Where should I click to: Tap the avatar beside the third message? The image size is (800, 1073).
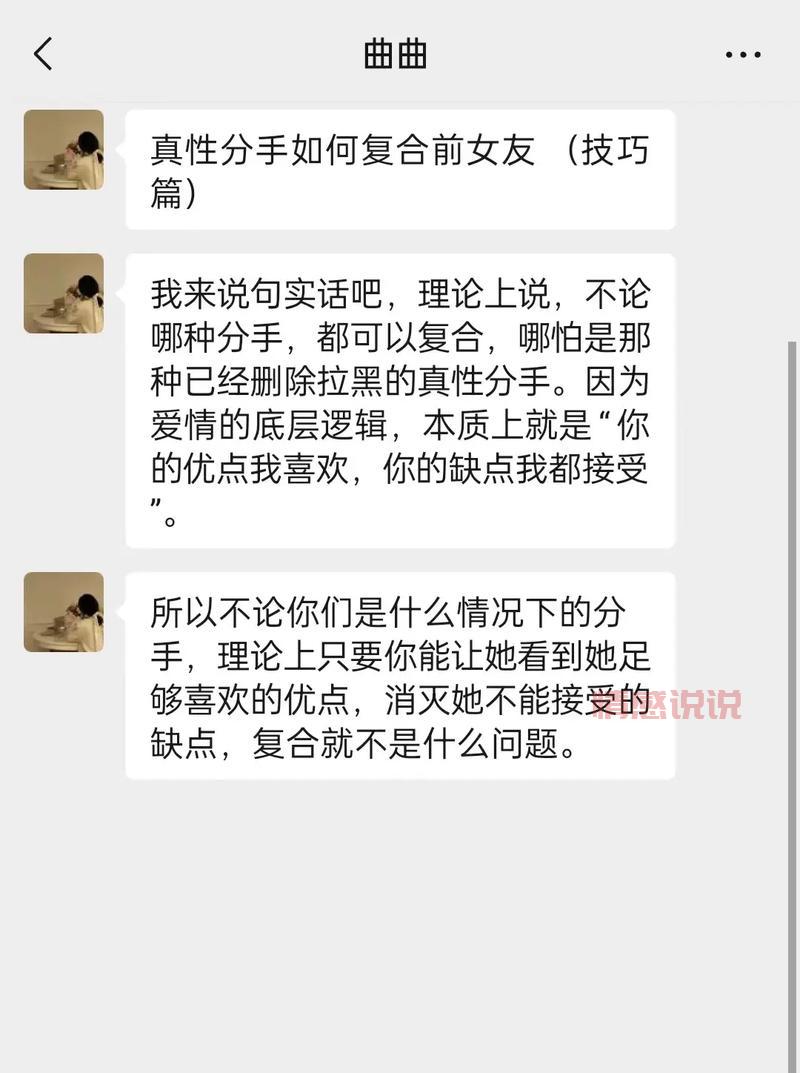[x=63, y=613]
